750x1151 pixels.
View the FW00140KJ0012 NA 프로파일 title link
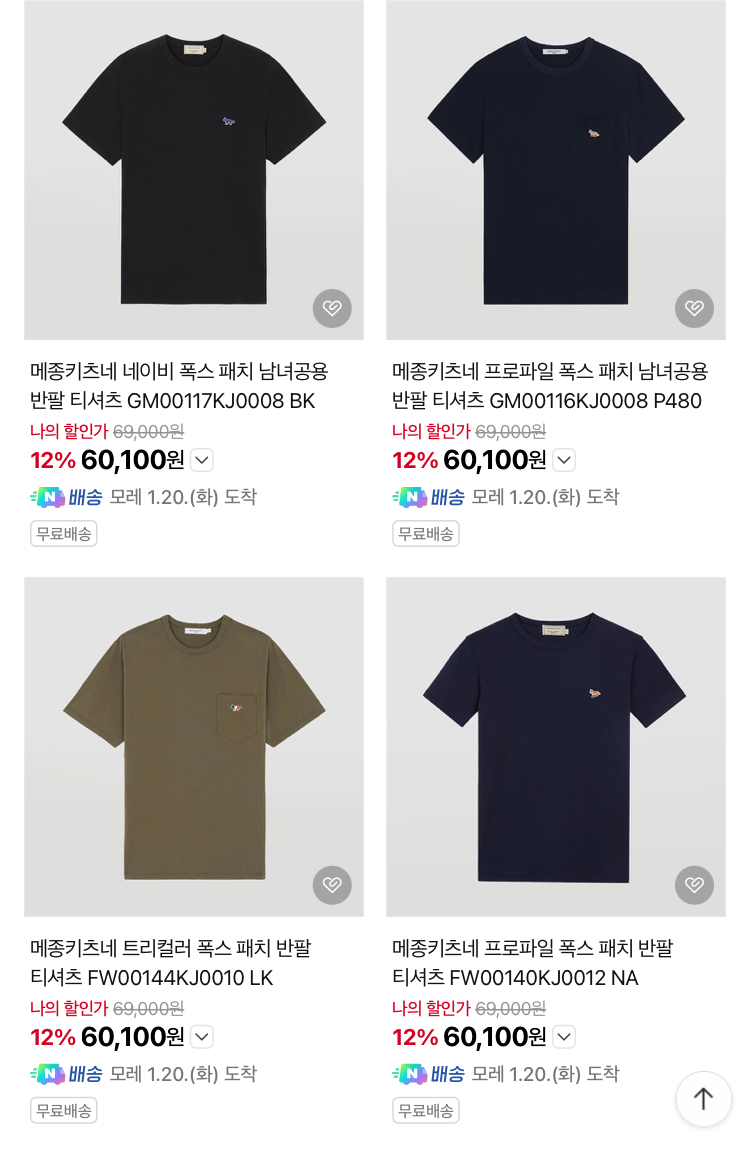point(532,962)
